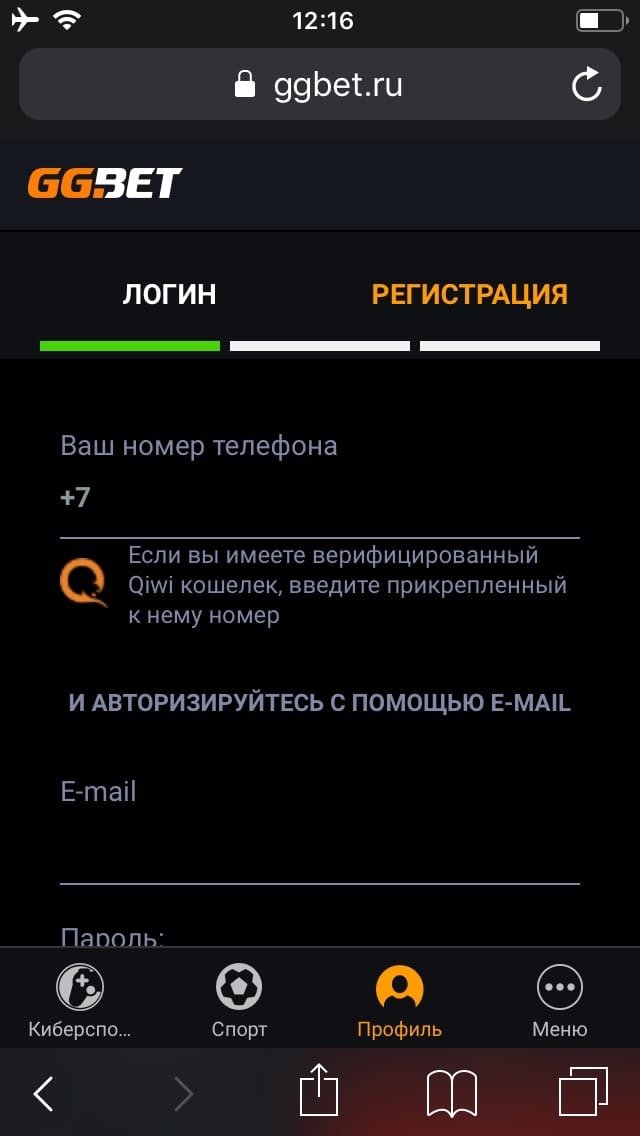Open the РЕГИСТРАЦИЯ tab

pos(469,294)
